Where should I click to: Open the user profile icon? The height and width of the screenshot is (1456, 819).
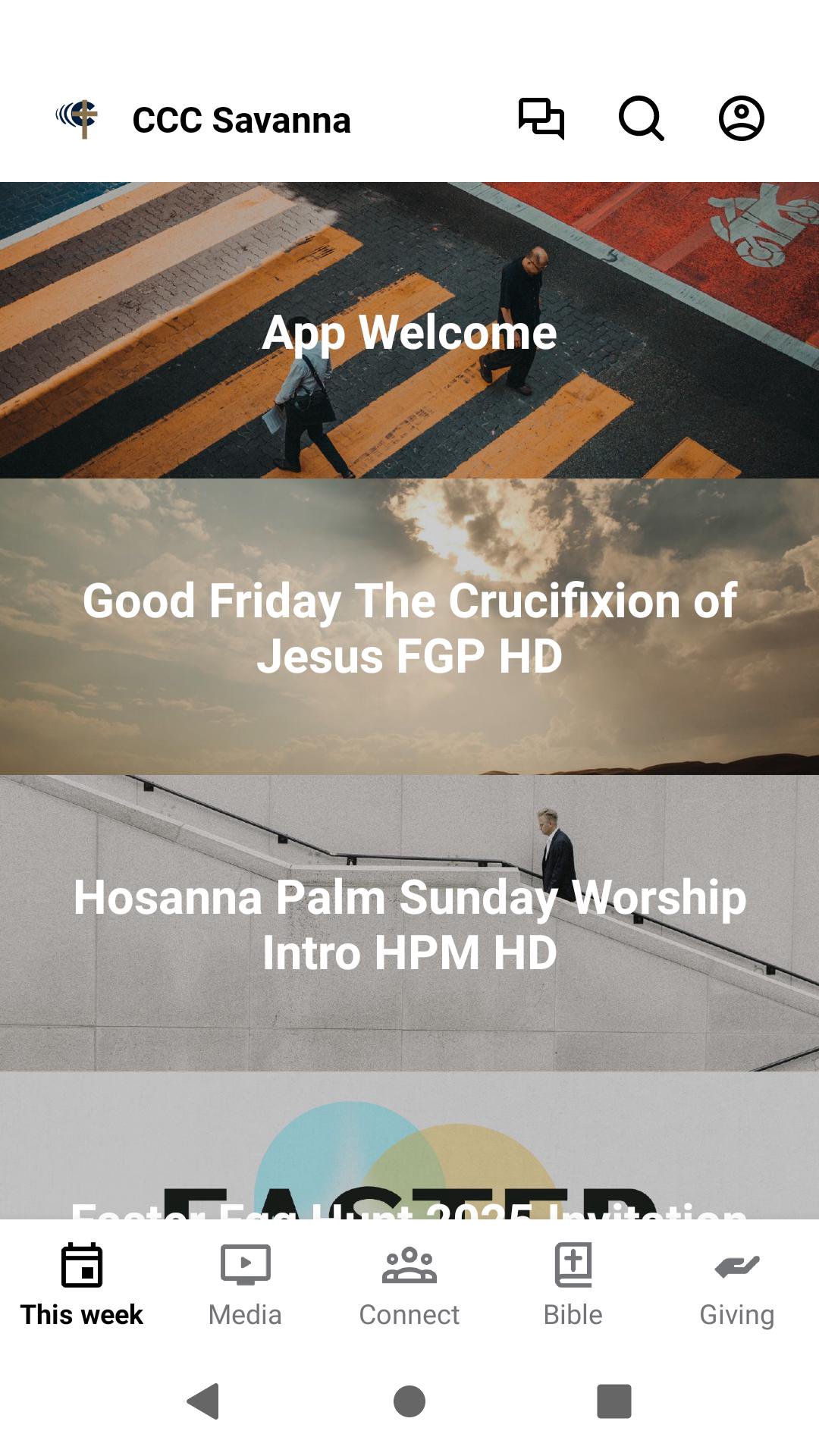pyautogui.click(x=741, y=118)
